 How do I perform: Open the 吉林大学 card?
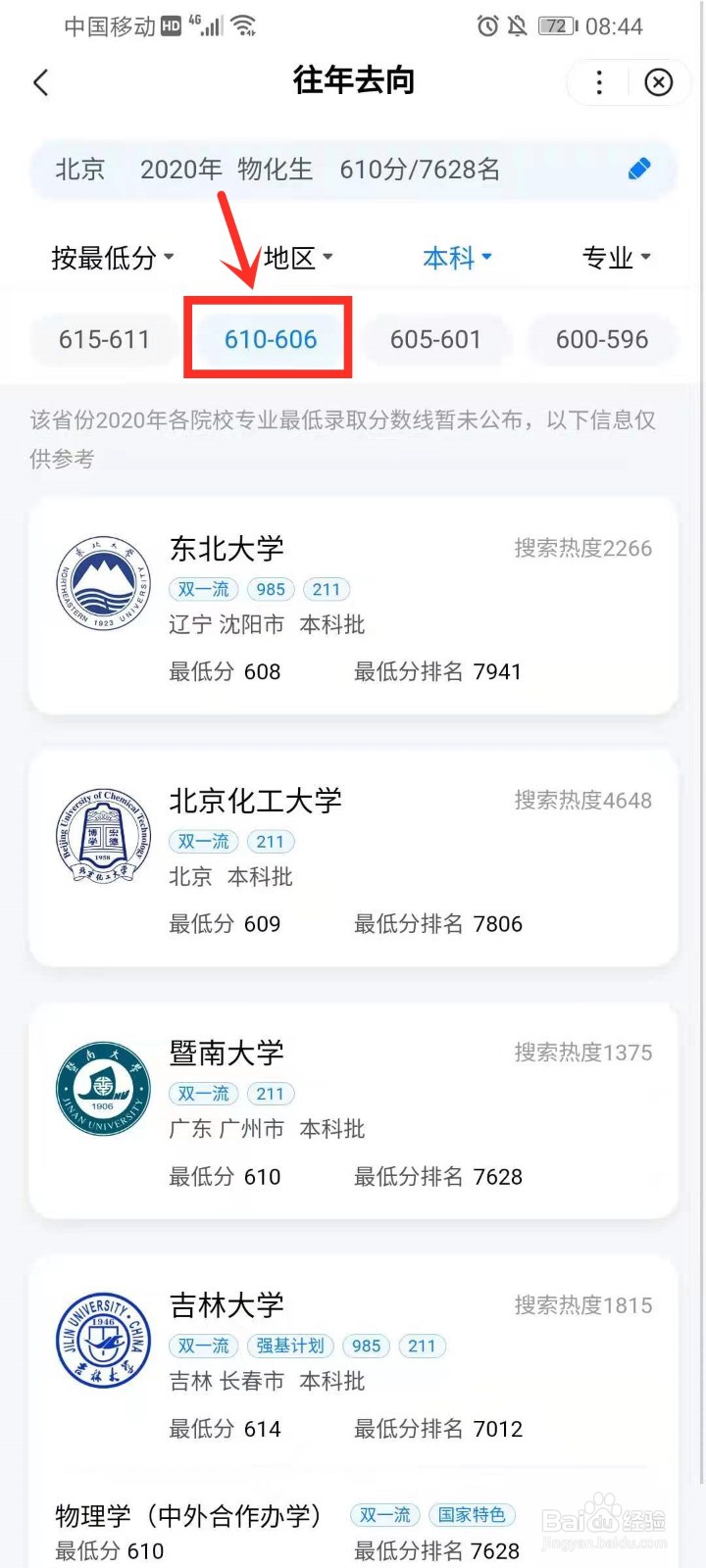click(x=353, y=1363)
